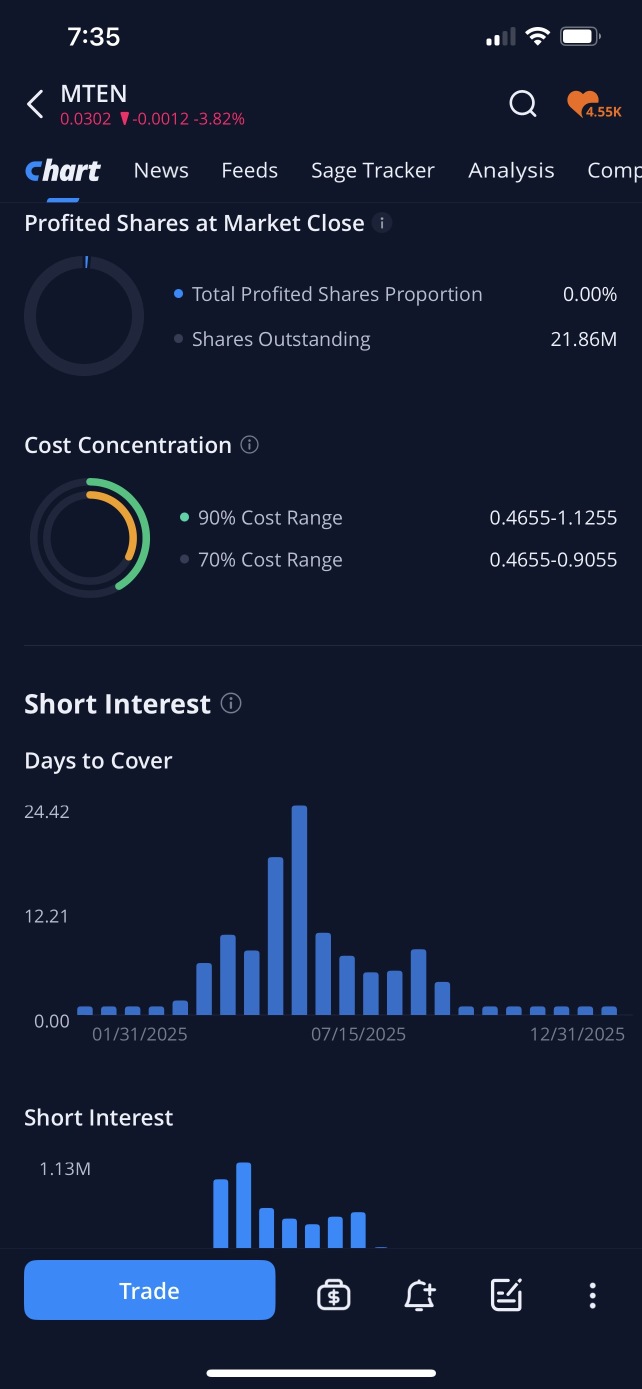Screen dimensions: 642x1389
Task: Select the Sage Tracker tab
Action: tap(372, 170)
